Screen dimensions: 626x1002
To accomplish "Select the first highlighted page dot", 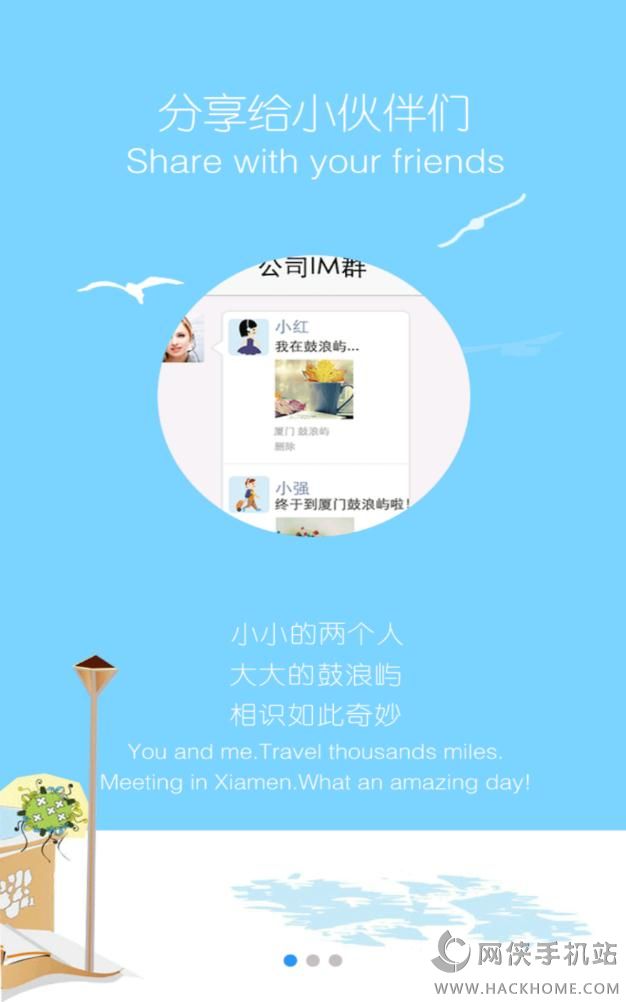I will click(x=291, y=960).
